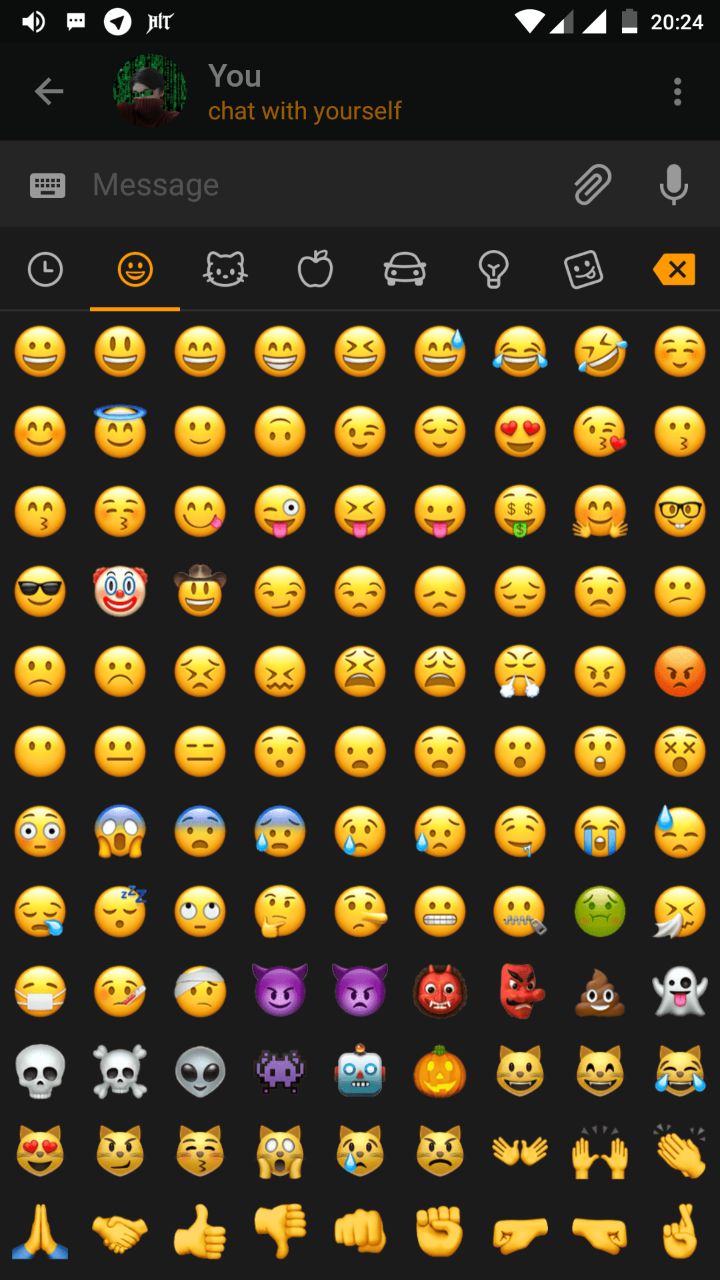Screen dimensions: 720x1280
Task: Insert the clown face emoji
Action: click(120, 592)
